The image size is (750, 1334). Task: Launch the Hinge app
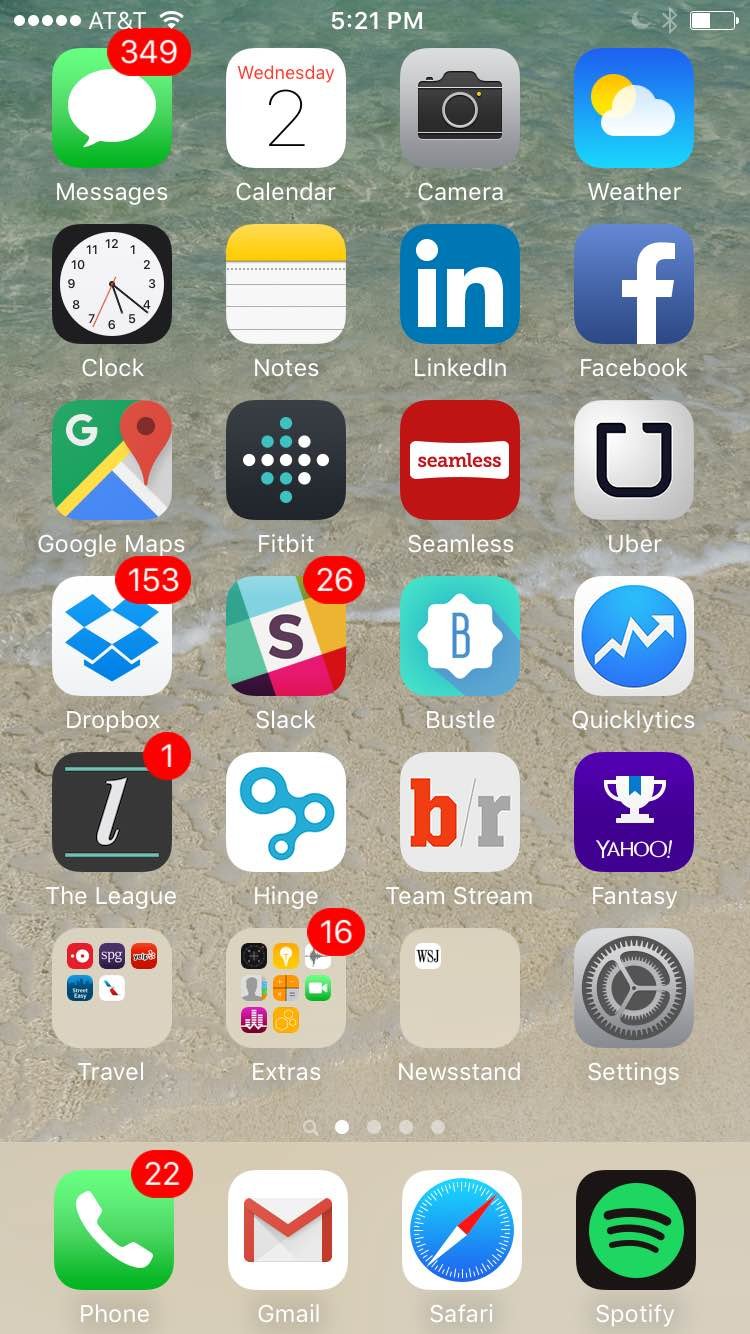tap(286, 812)
